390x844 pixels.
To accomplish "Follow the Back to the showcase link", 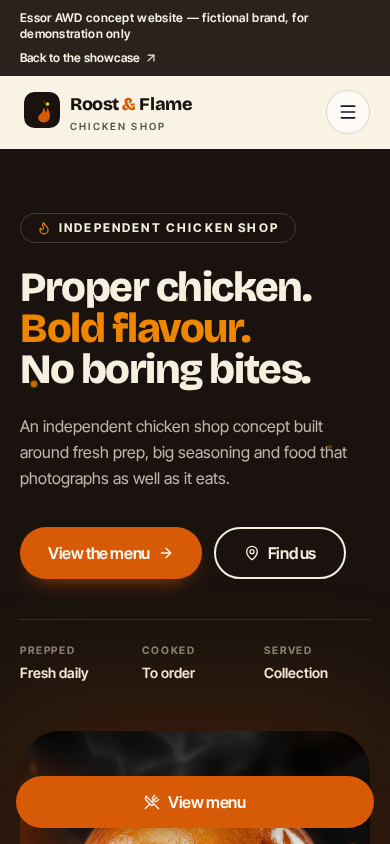I will [88, 58].
